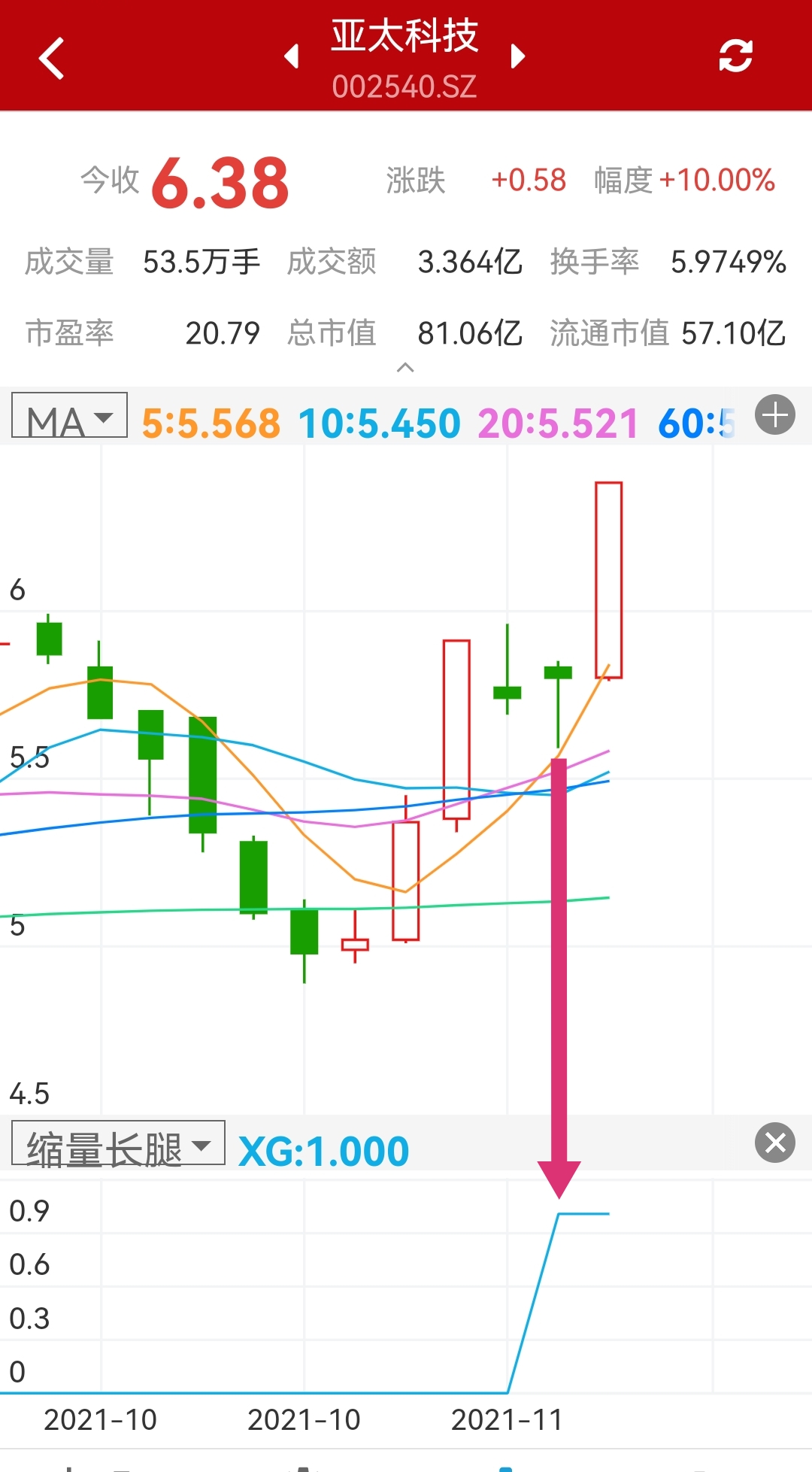The height and width of the screenshot is (1472, 812).
Task: Collapse the quote details chevron
Action: point(405,367)
